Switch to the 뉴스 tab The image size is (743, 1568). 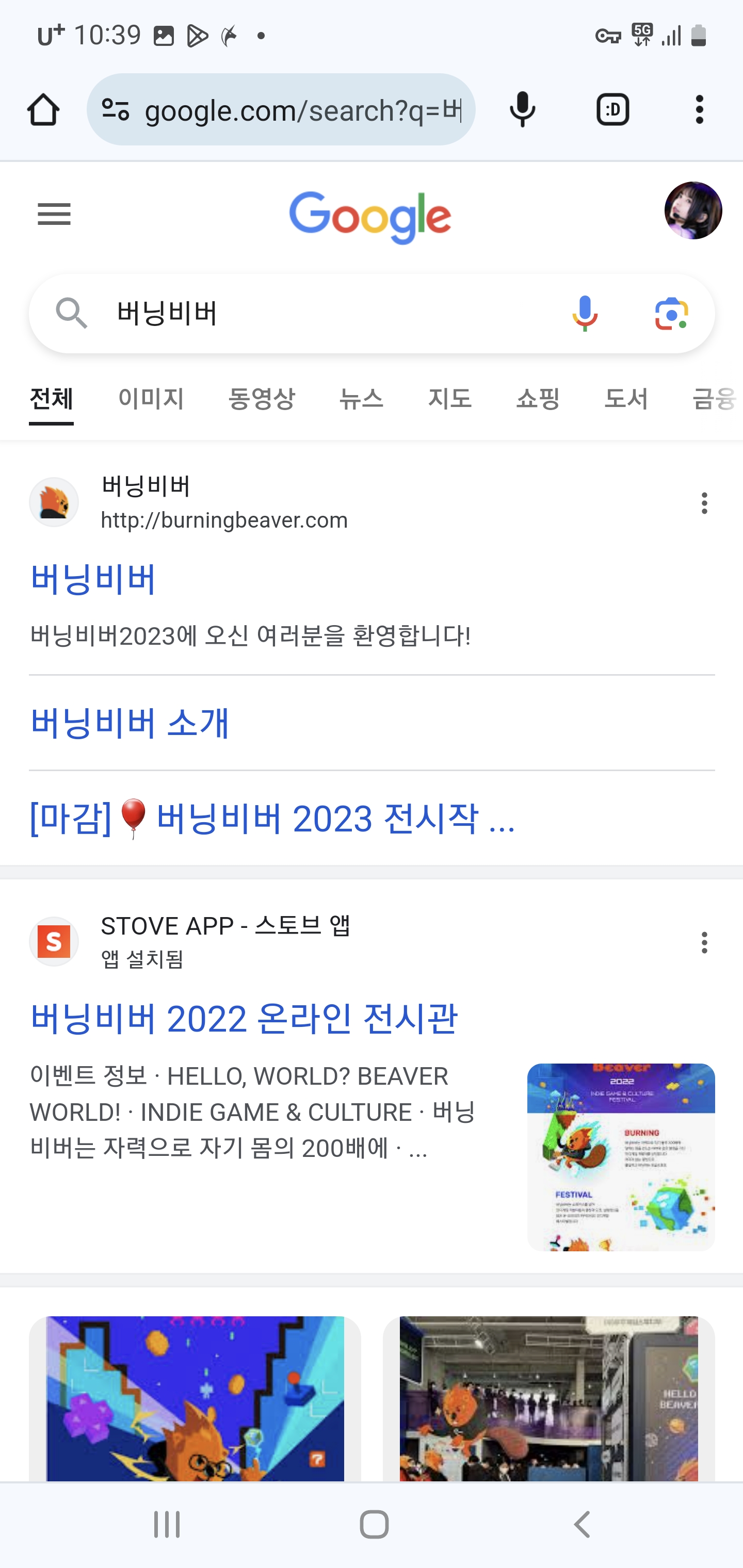point(361,399)
